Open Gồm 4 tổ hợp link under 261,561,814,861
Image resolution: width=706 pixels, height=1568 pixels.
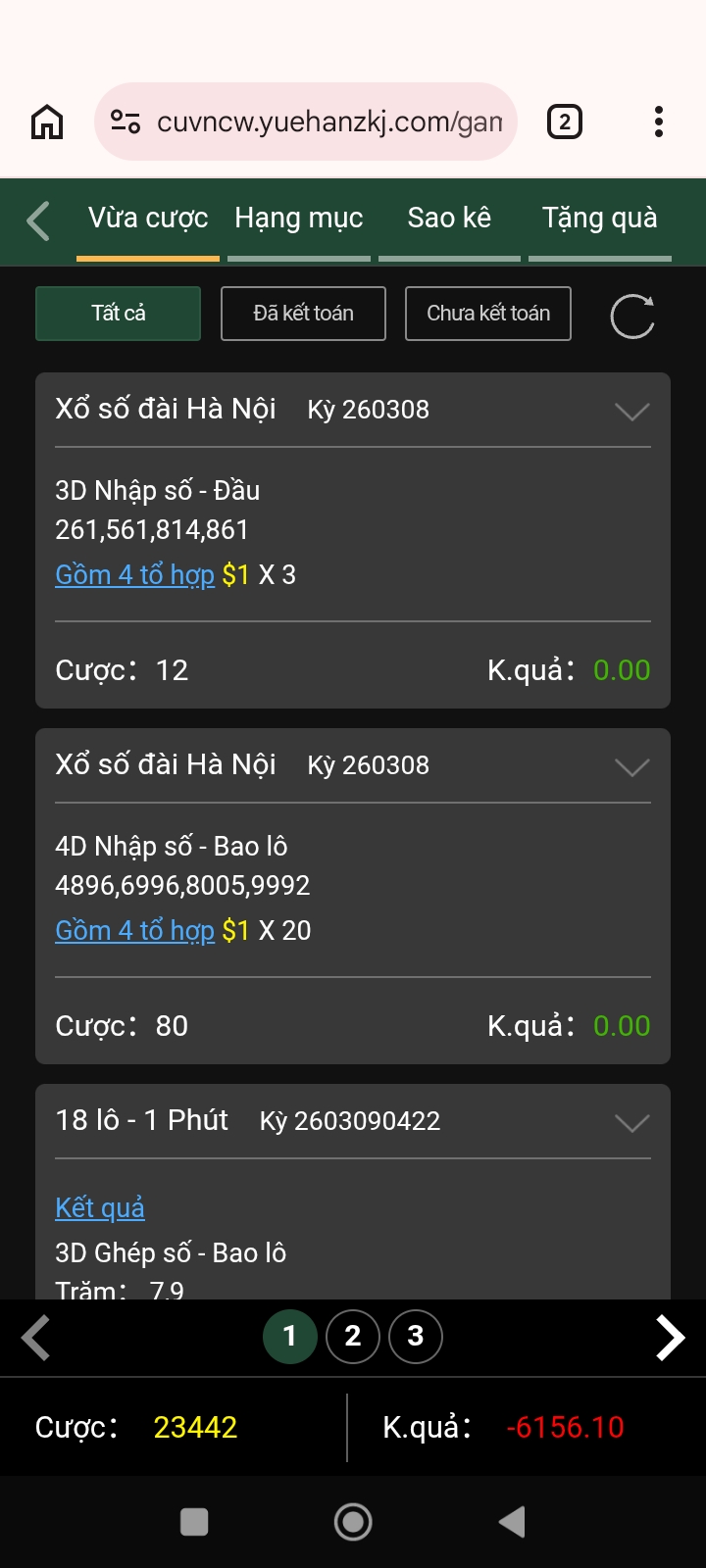coord(134,575)
